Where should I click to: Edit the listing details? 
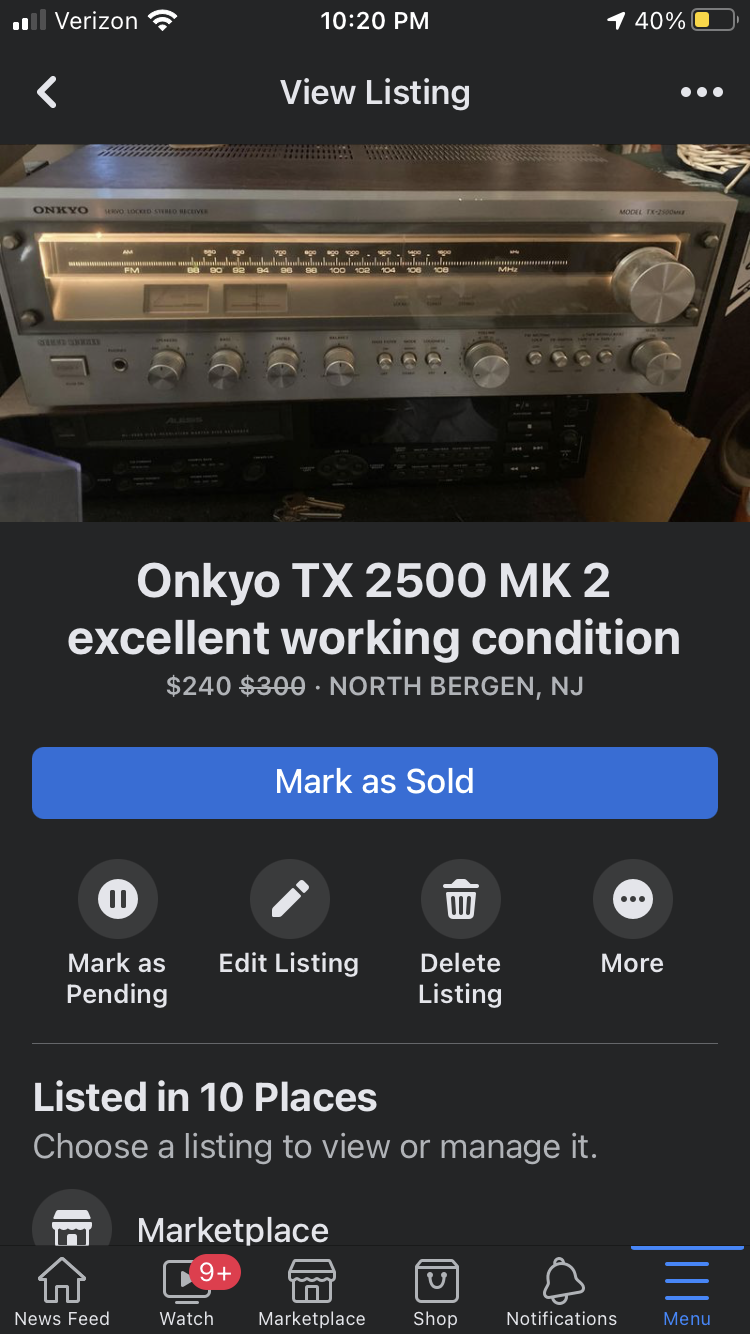click(x=289, y=919)
